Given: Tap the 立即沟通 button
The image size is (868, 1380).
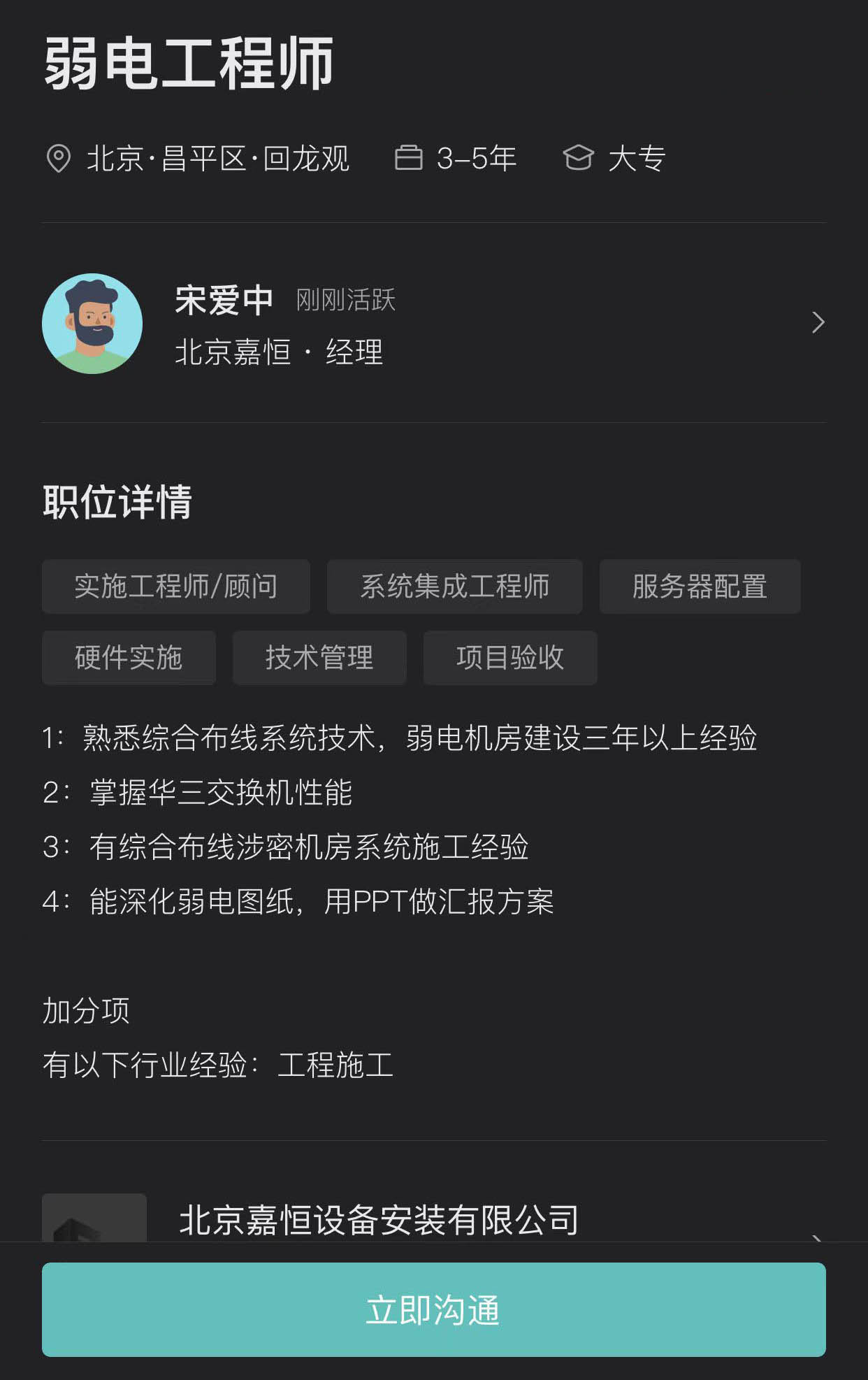Looking at the screenshot, I should click(433, 1309).
